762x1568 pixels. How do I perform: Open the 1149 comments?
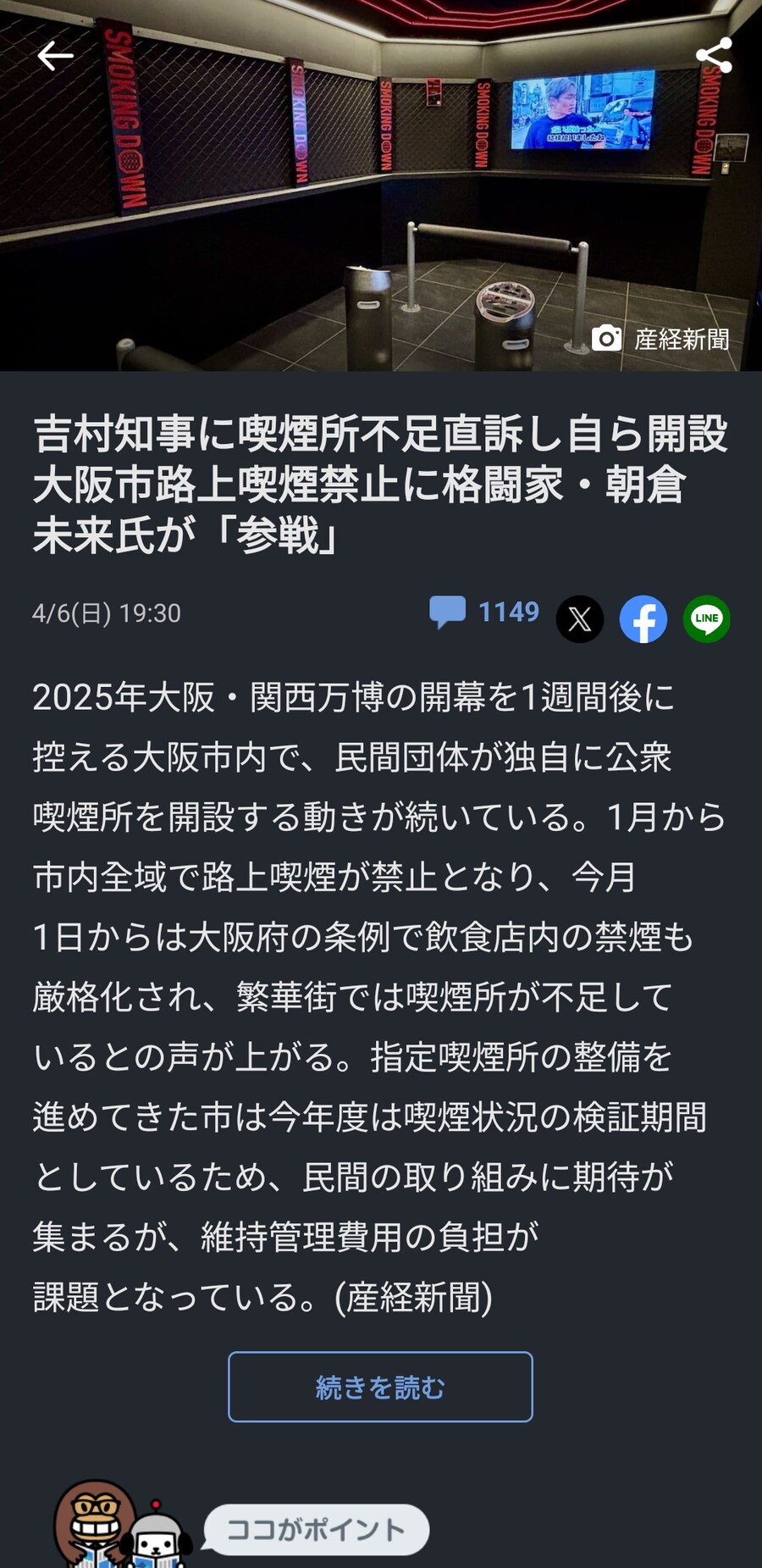(484, 612)
